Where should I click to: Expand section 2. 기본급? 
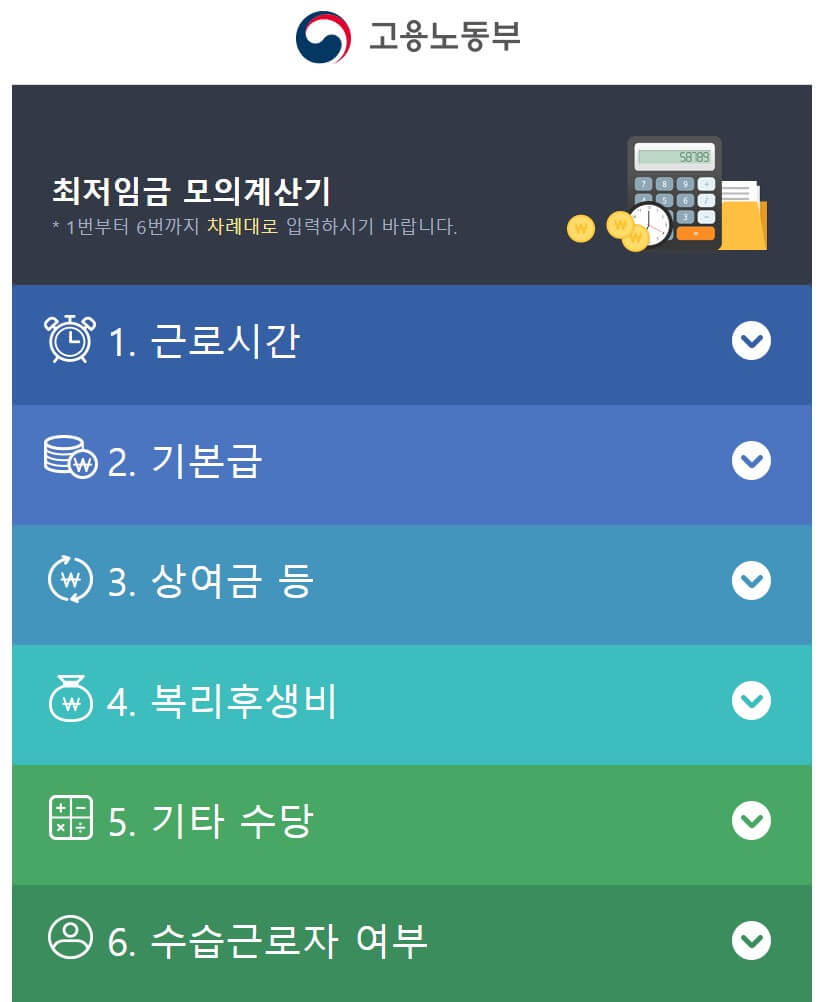pyautogui.click(x=751, y=460)
